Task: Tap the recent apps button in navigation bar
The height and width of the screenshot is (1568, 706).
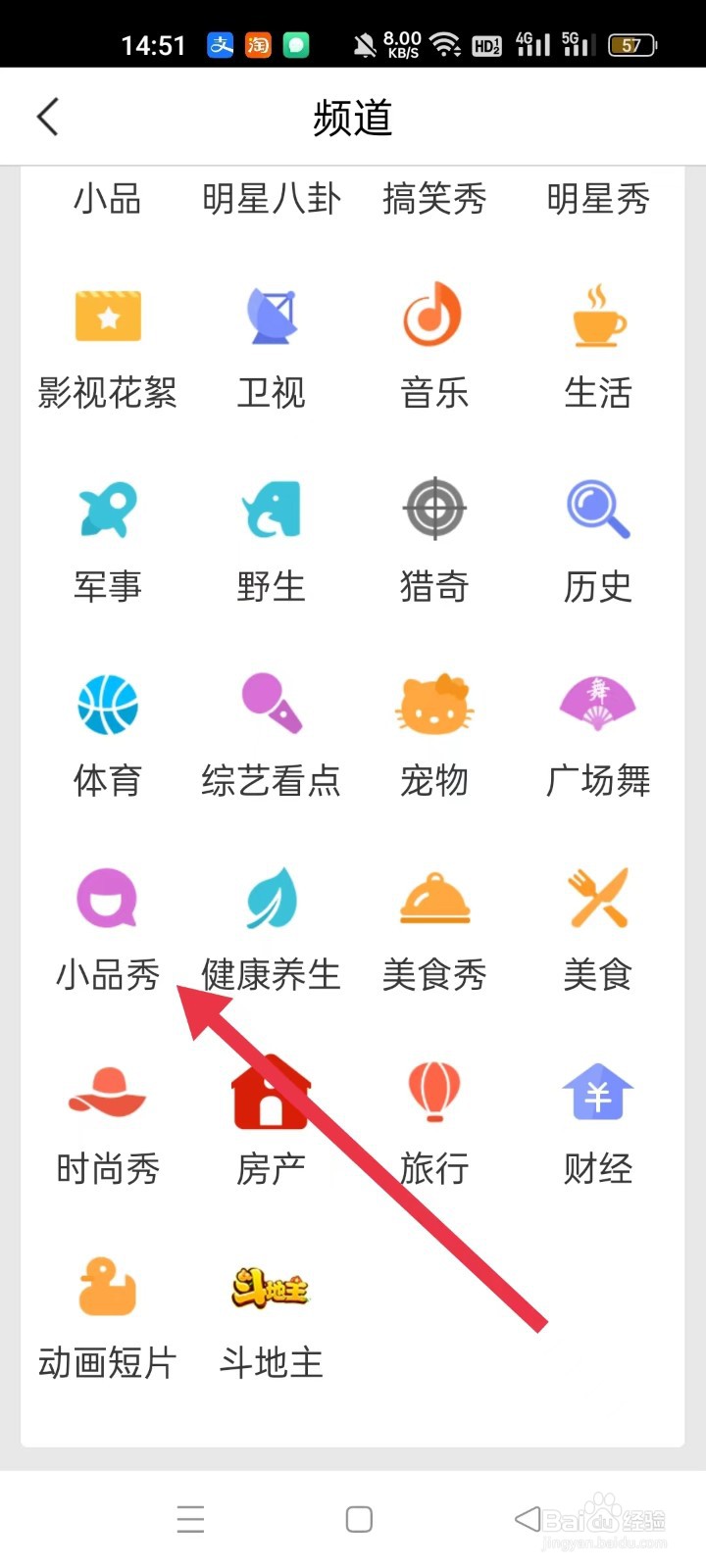Action: click(x=190, y=1518)
